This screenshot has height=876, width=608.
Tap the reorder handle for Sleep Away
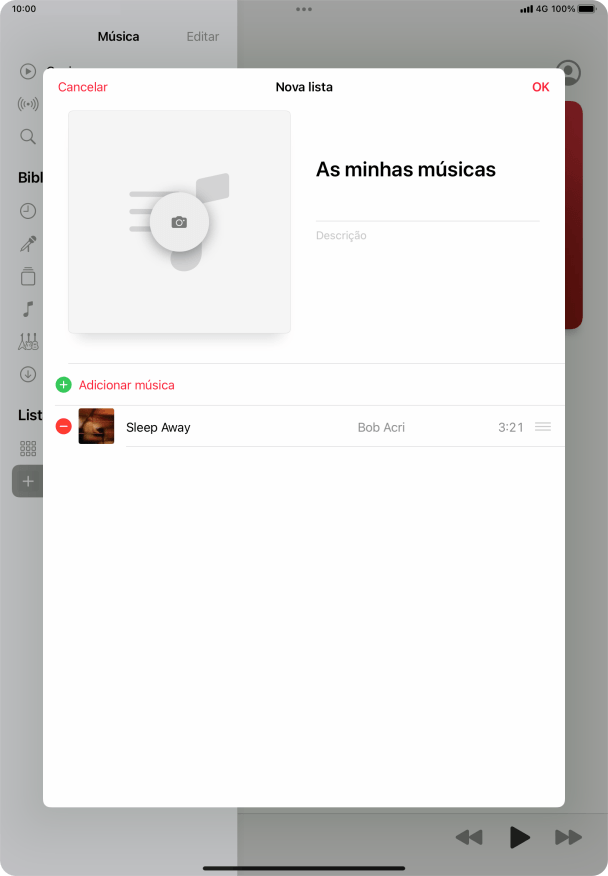543,427
